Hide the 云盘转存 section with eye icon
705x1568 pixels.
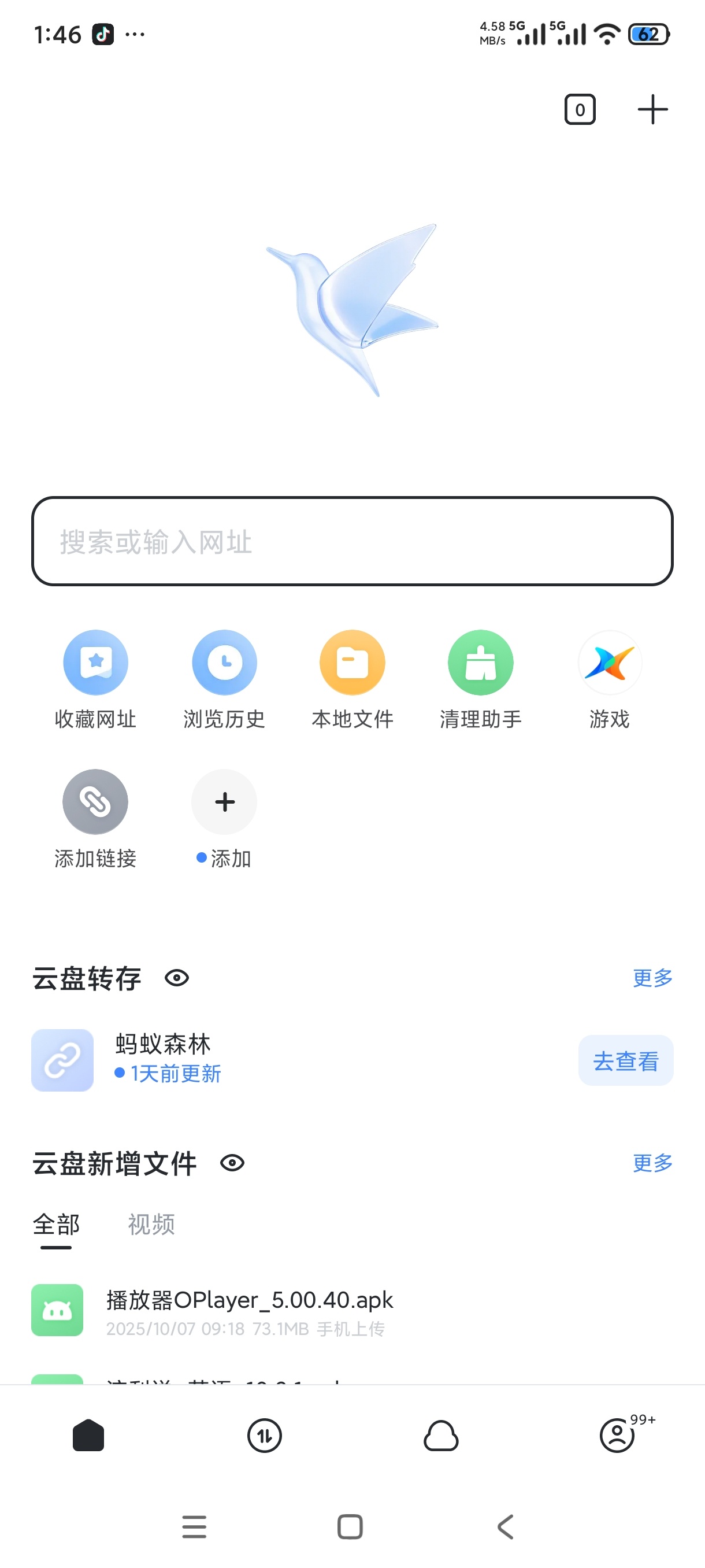[x=177, y=978]
